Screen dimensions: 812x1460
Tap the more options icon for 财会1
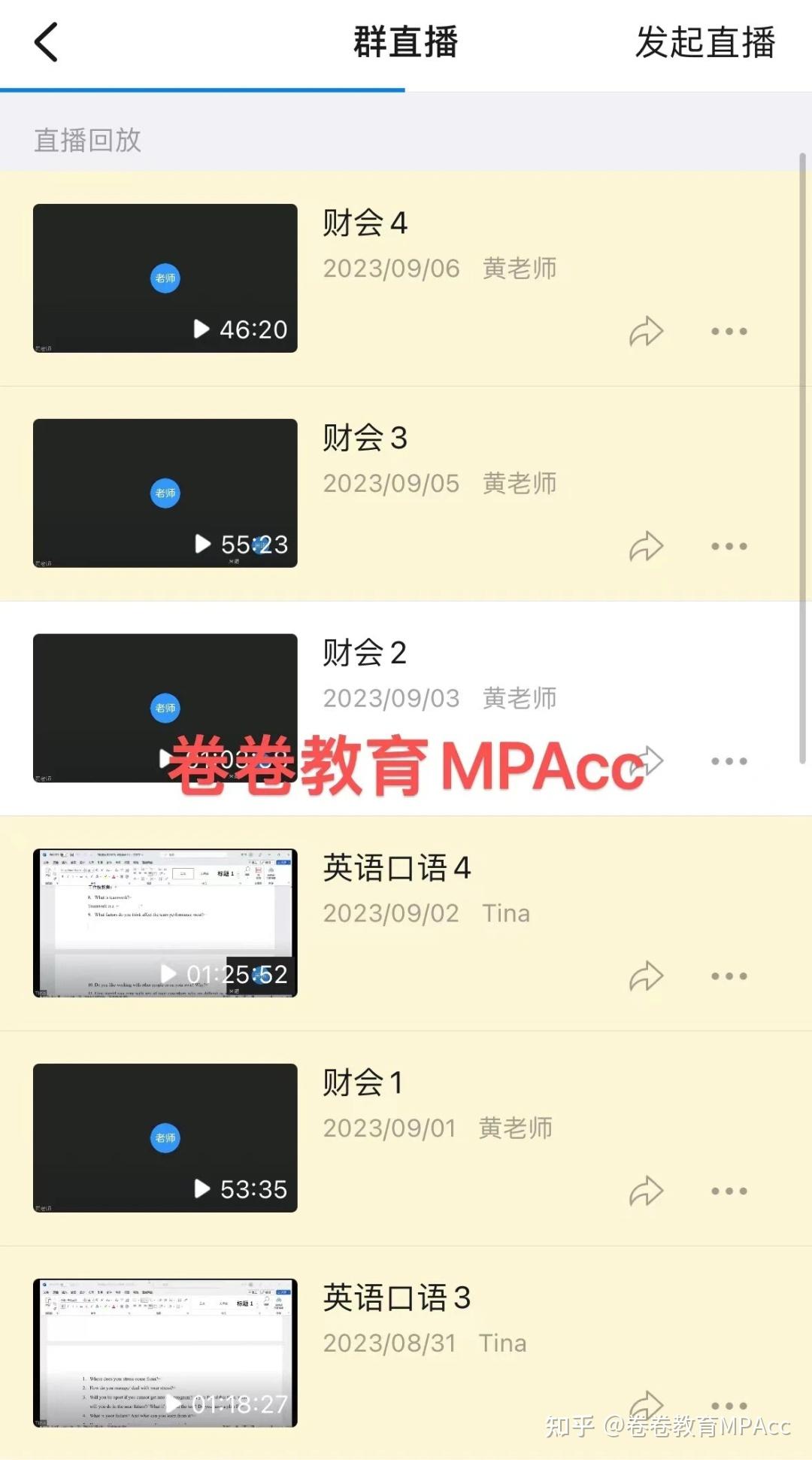pos(727,1191)
